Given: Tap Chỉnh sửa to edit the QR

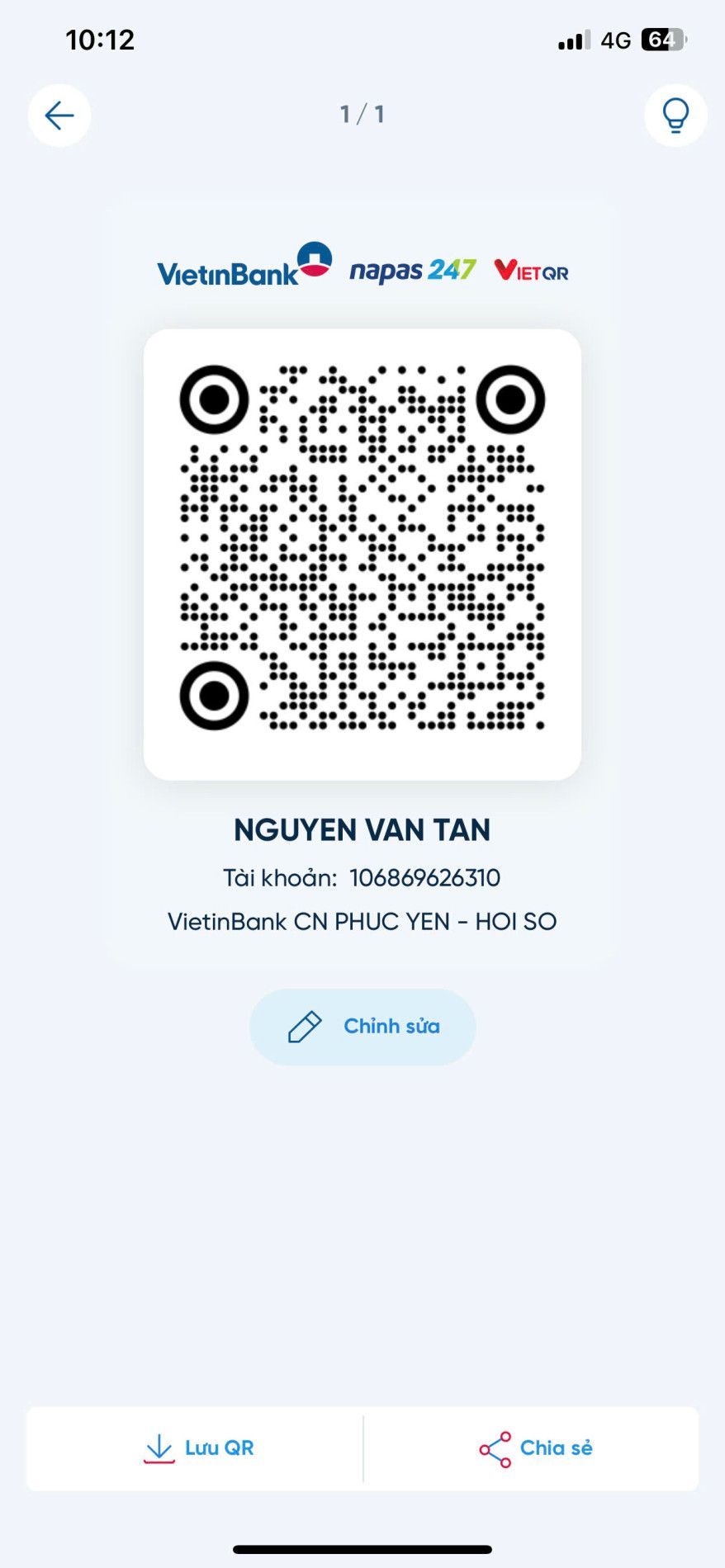Looking at the screenshot, I should tap(362, 1027).
